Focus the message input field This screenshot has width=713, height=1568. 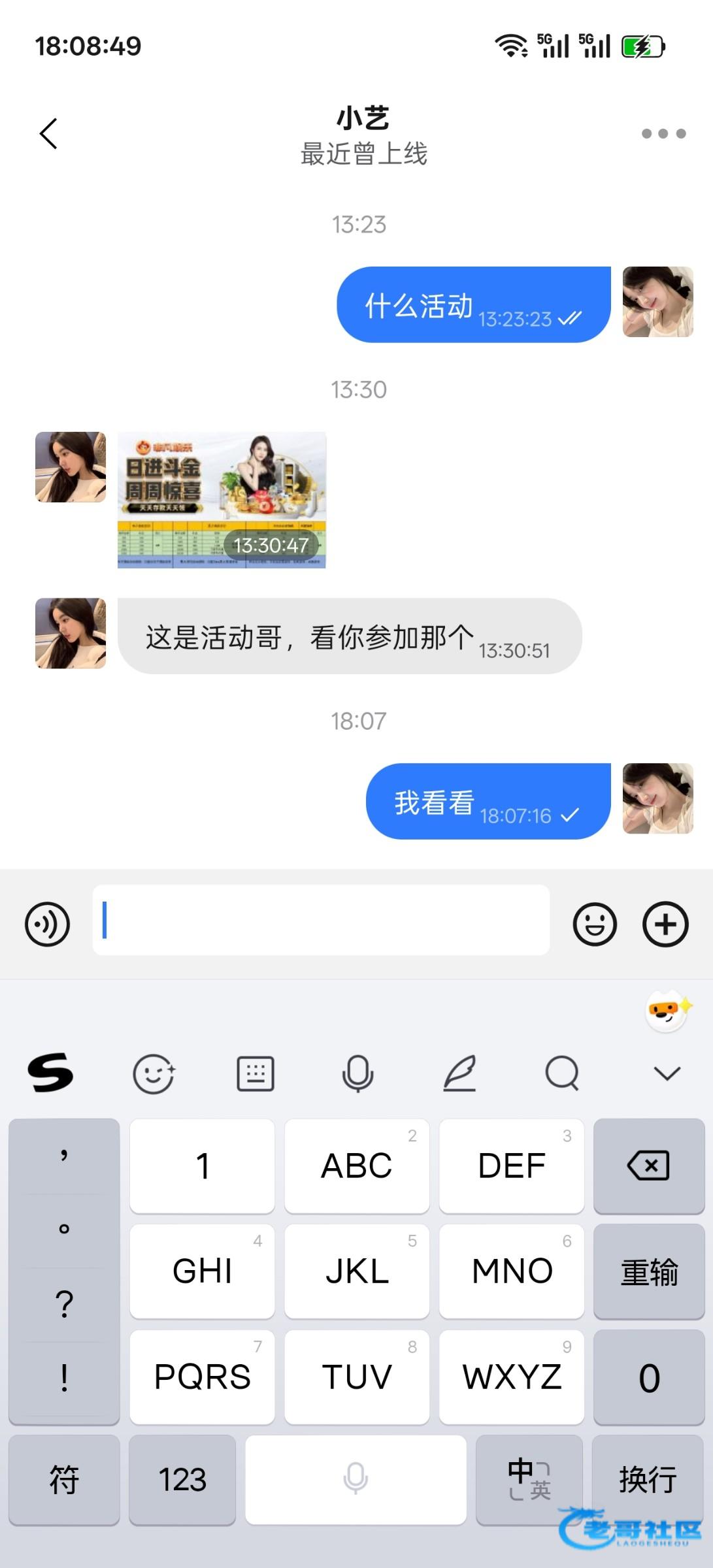pyautogui.click(x=320, y=920)
